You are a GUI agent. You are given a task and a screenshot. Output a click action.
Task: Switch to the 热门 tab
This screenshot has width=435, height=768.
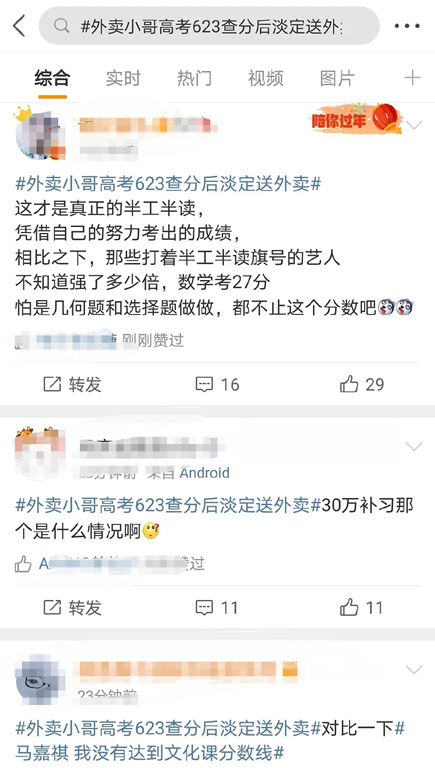tap(194, 78)
